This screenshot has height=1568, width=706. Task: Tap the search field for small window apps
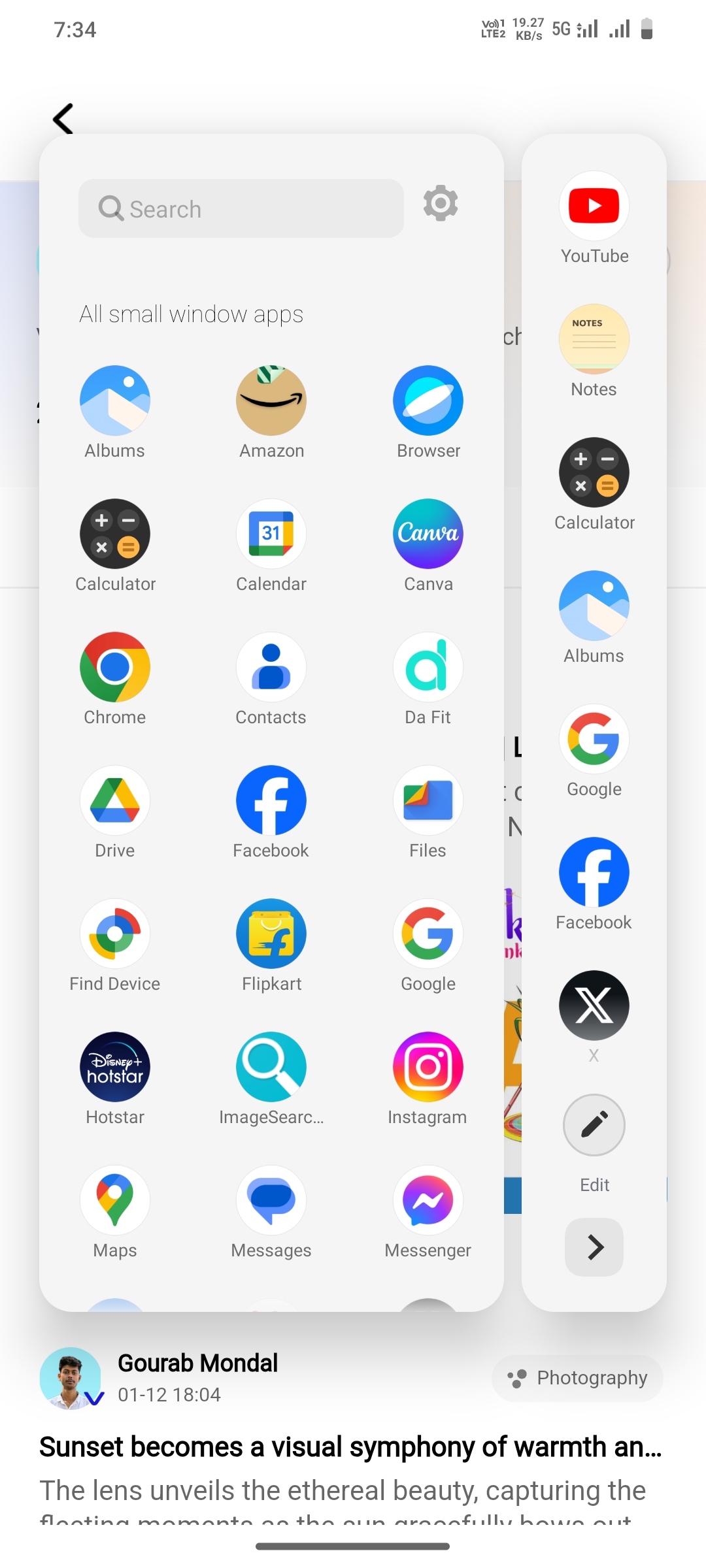(x=241, y=208)
